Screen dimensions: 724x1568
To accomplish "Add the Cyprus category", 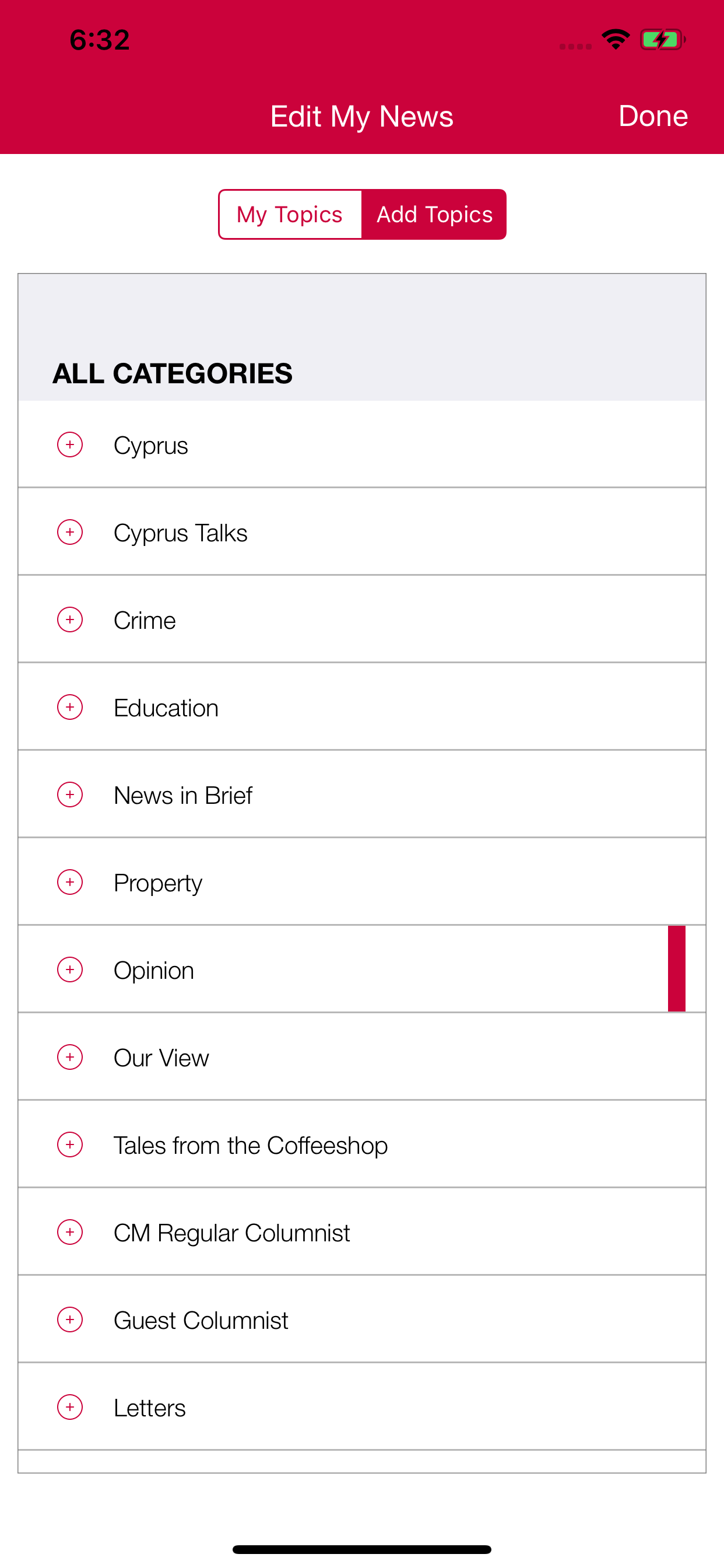I will pyautogui.click(x=70, y=445).
